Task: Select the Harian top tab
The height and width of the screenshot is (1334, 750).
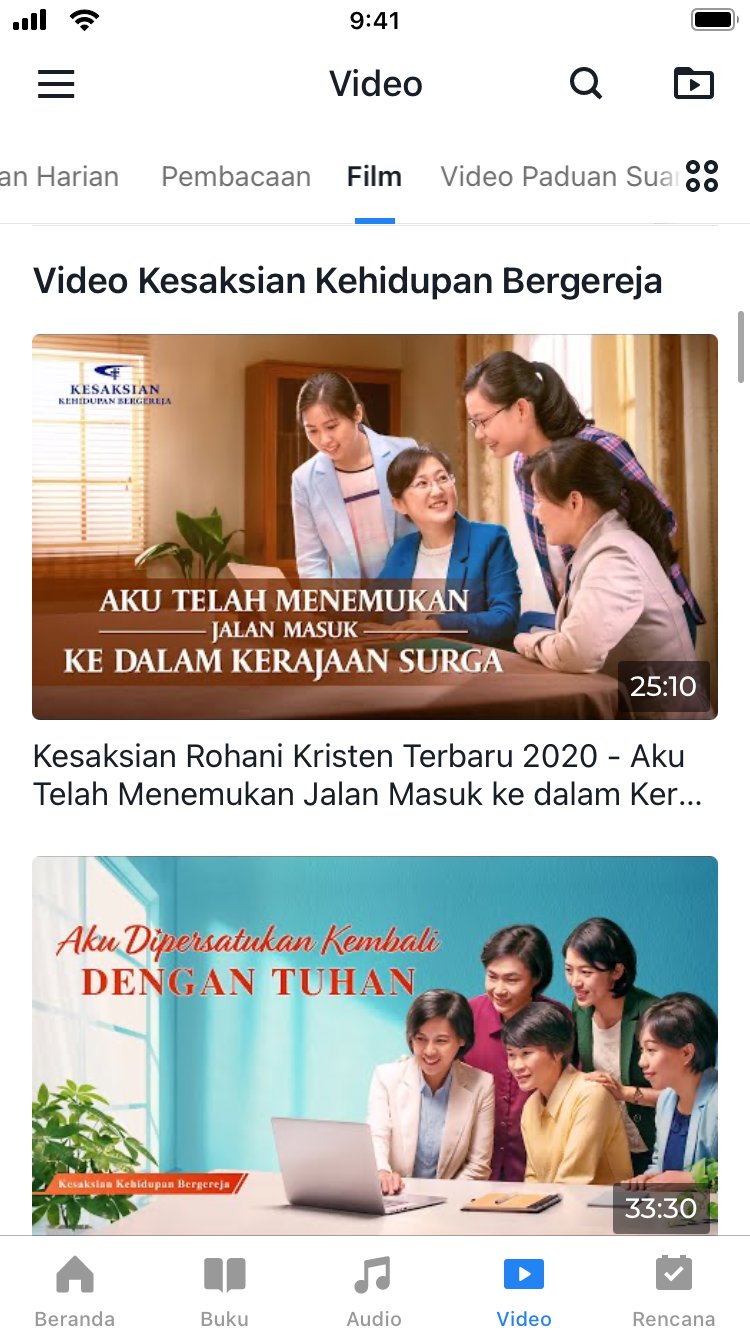Action: click(60, 177)
